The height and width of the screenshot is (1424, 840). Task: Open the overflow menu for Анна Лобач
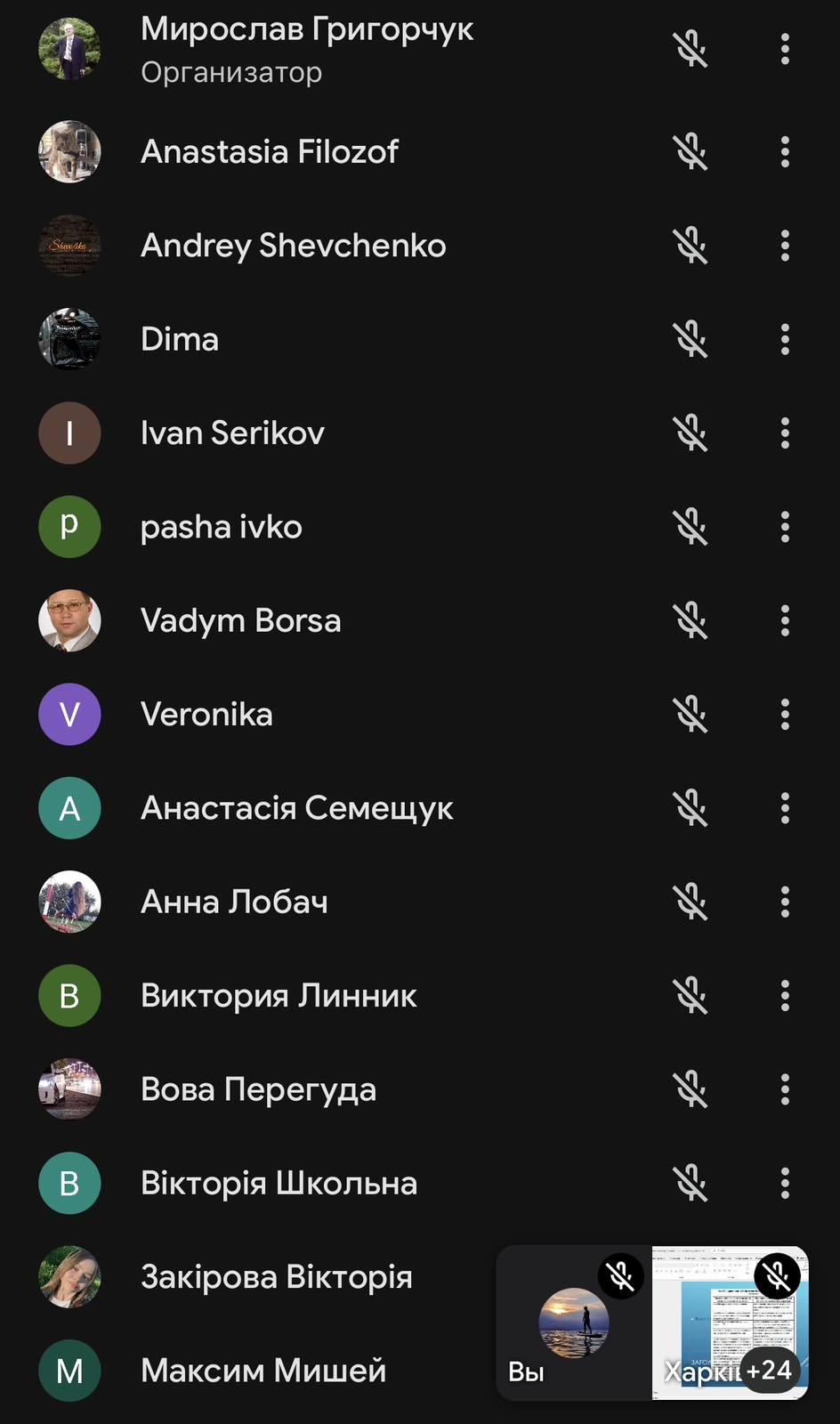tap(785, 902)
